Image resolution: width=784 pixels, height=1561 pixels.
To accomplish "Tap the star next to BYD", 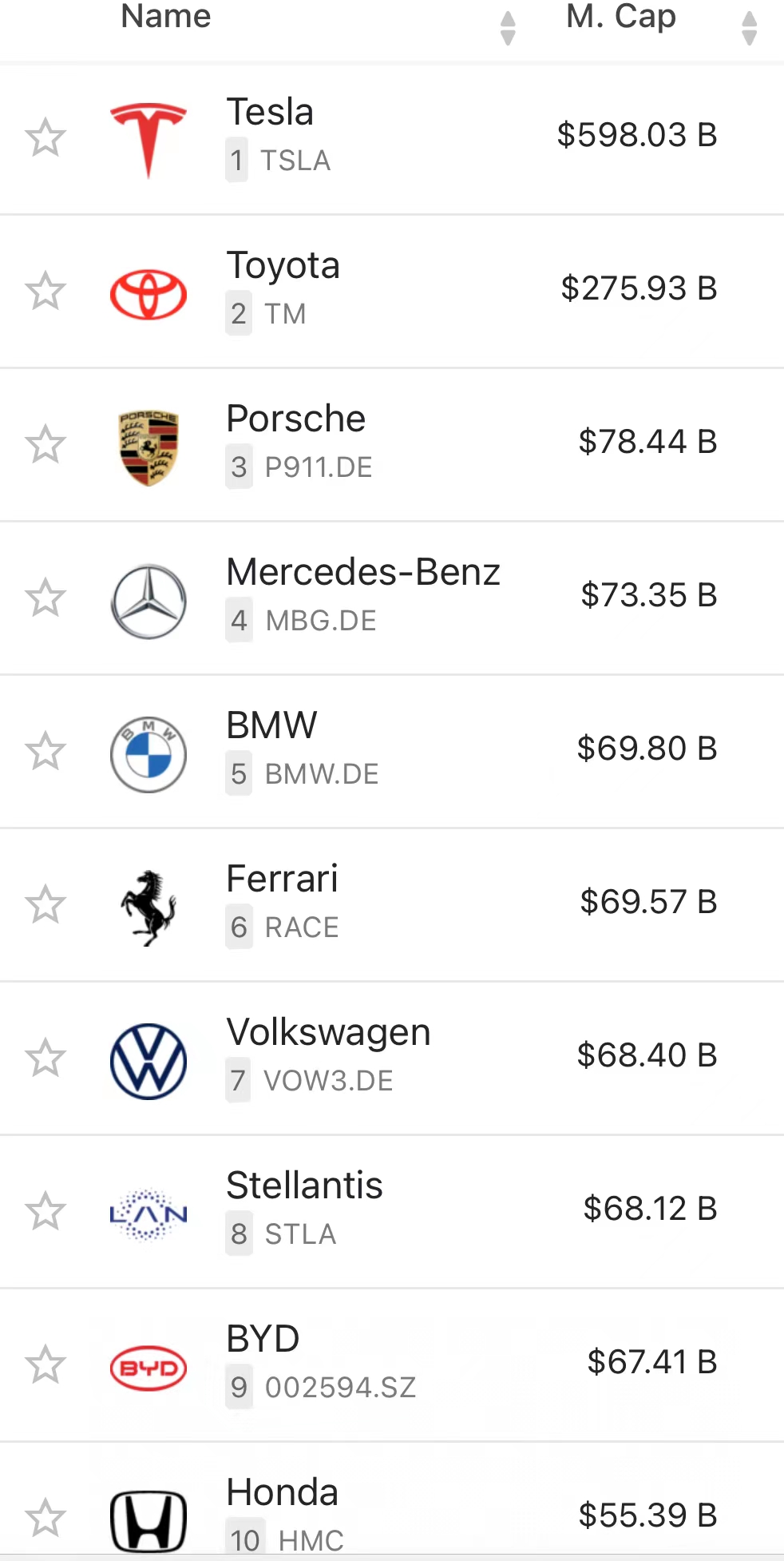I will click(x=46, y=1364).
